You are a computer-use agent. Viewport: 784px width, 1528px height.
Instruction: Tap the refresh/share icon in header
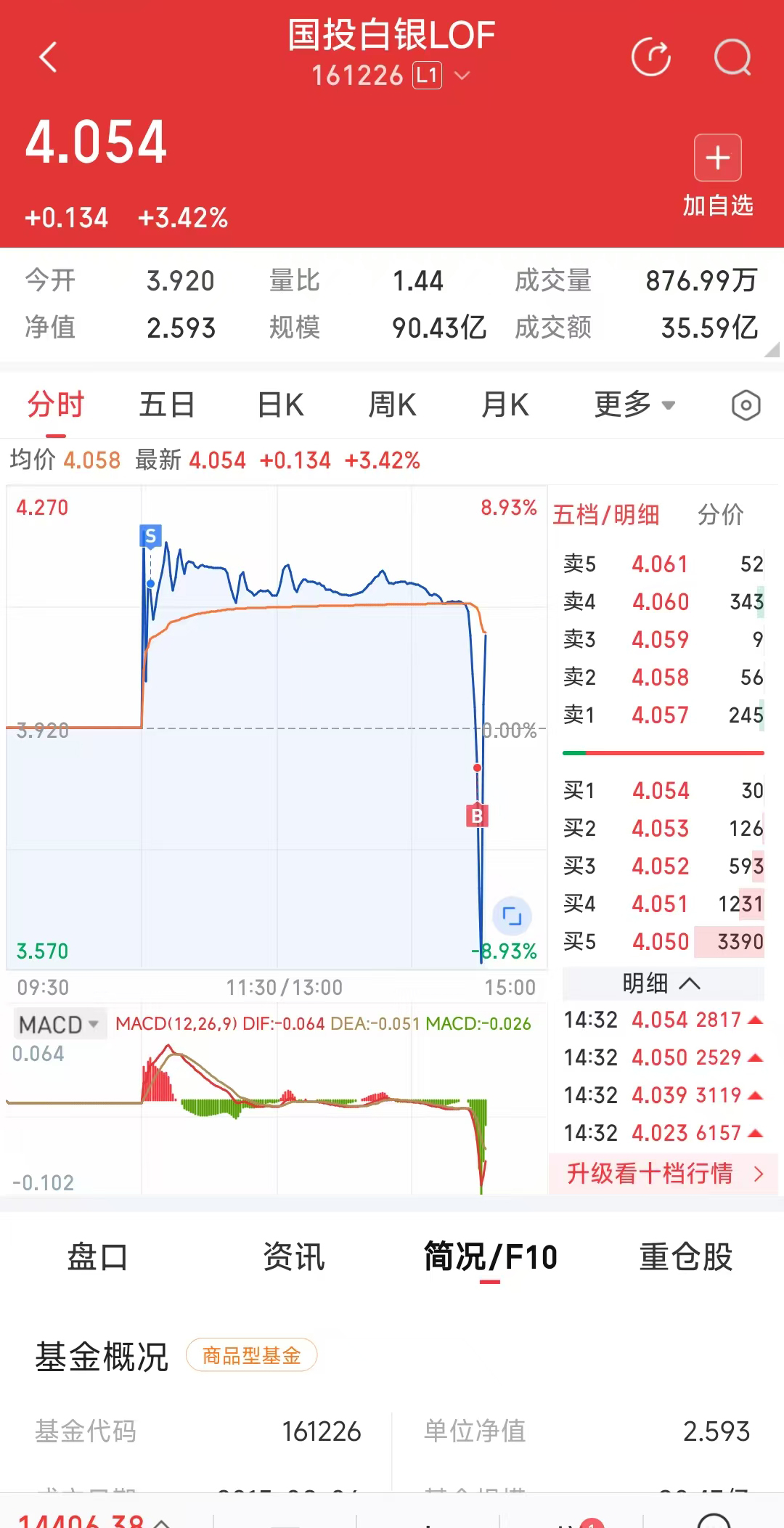(x=651, y=57)
